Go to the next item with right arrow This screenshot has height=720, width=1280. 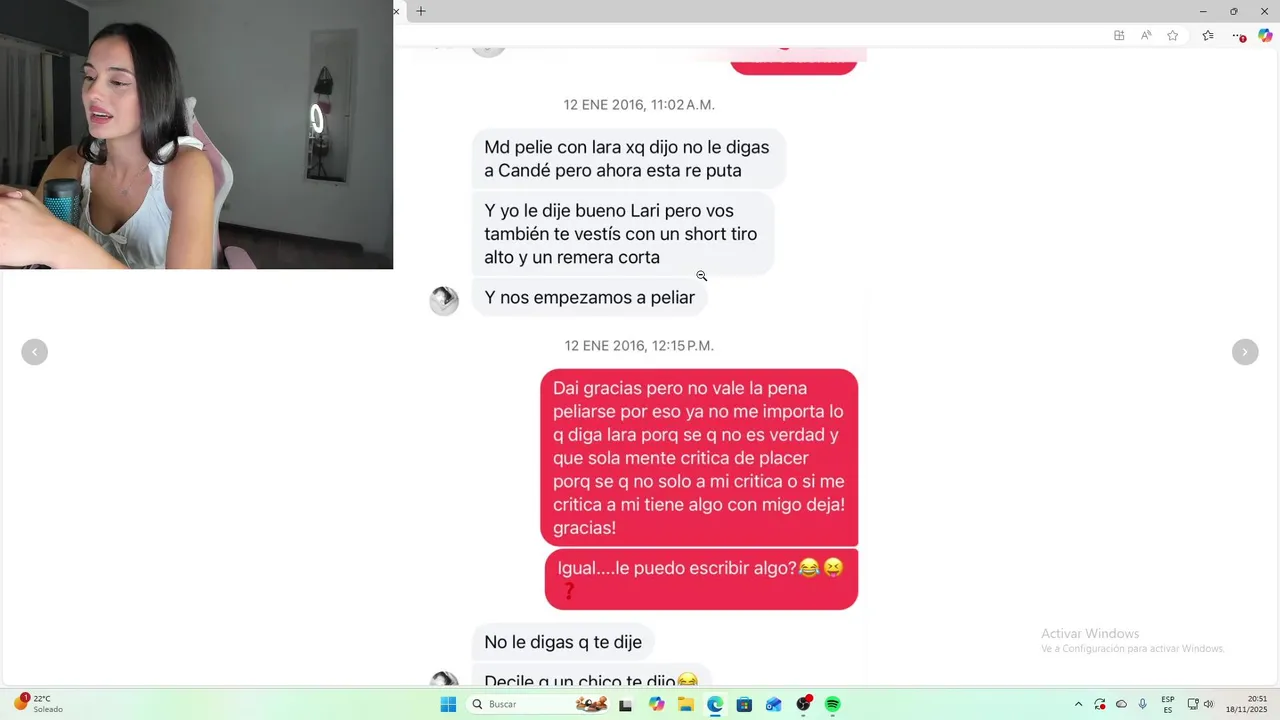pos(1245,352)
